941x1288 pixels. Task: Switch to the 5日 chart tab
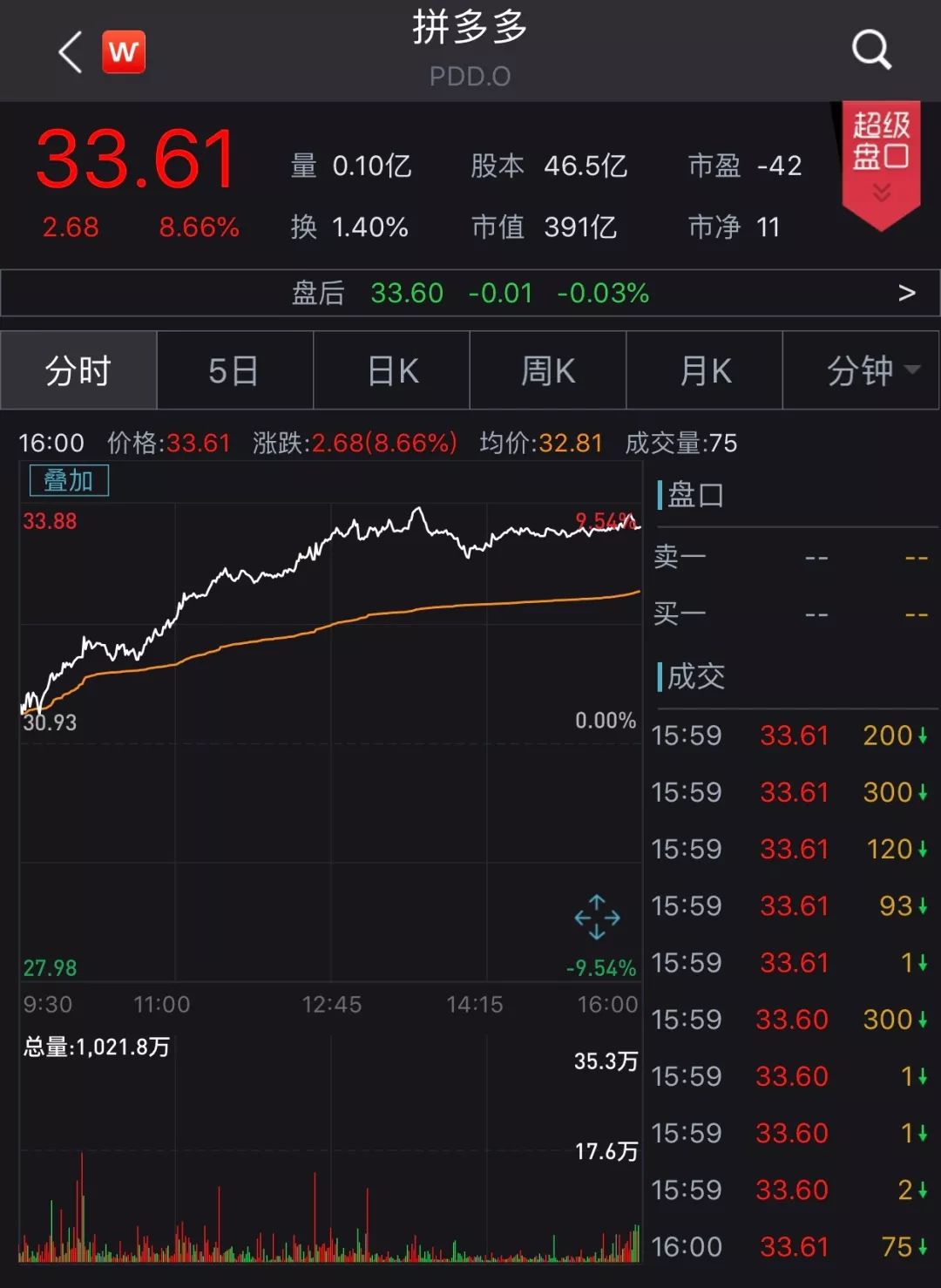[234, 370]
